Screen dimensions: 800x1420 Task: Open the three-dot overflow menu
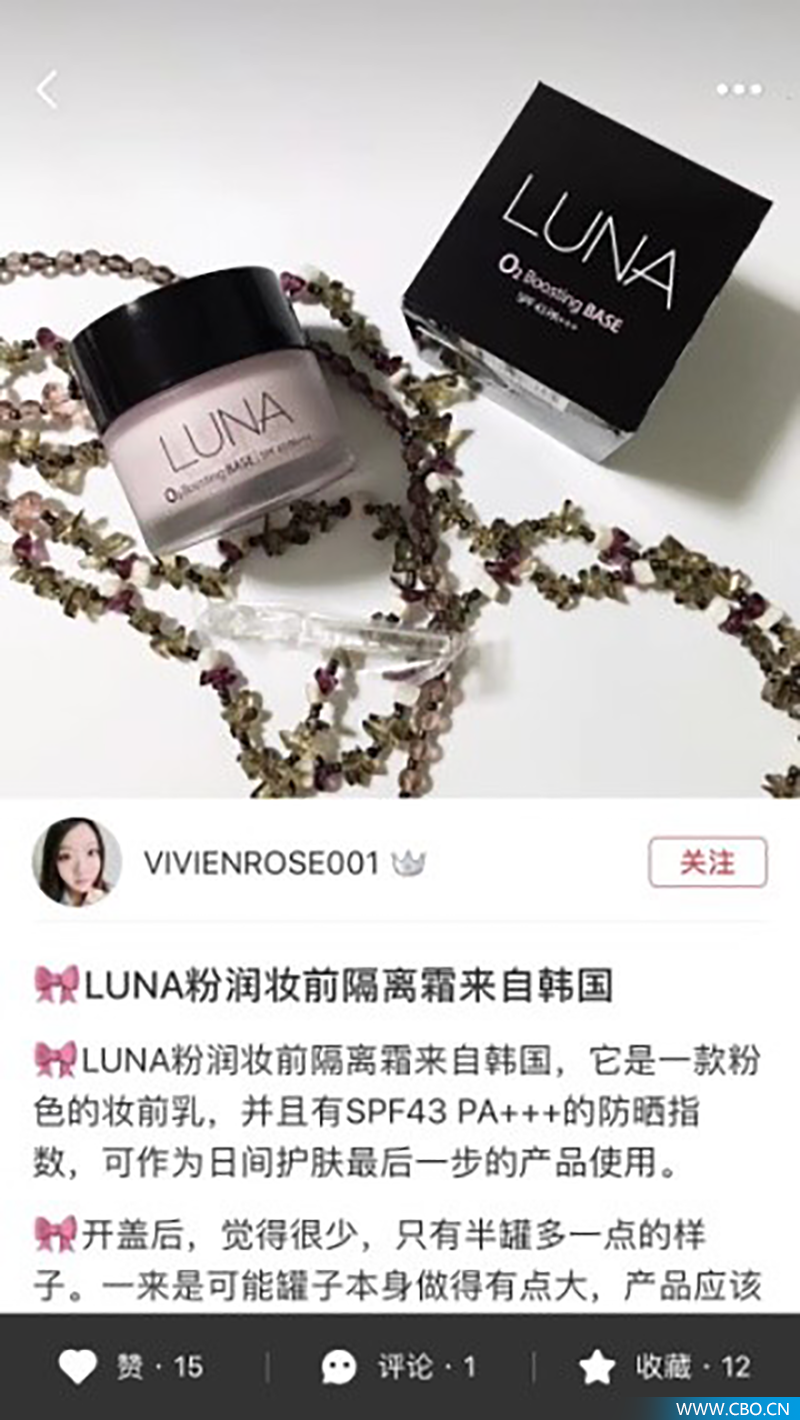[739, 90]
